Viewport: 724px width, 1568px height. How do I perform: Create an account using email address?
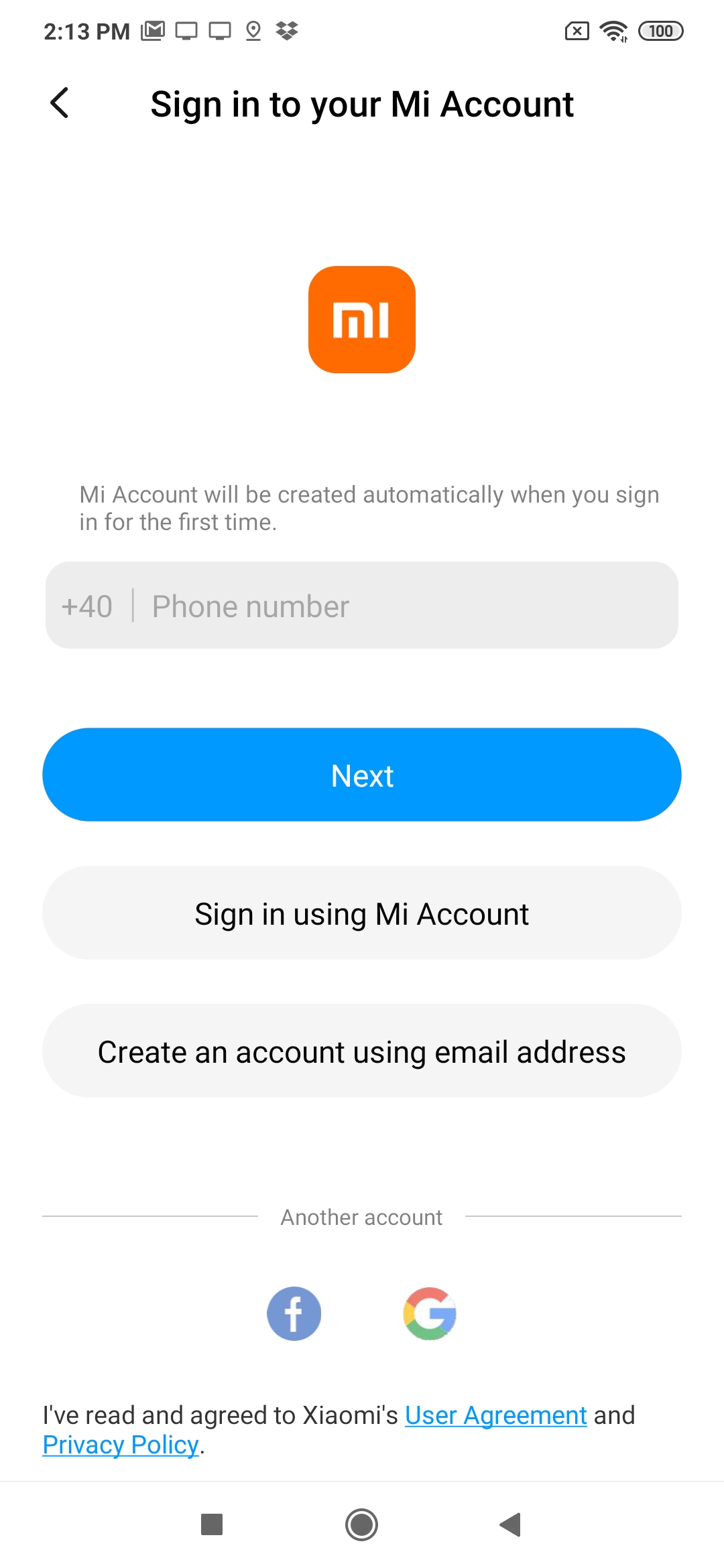[362, 1051]
